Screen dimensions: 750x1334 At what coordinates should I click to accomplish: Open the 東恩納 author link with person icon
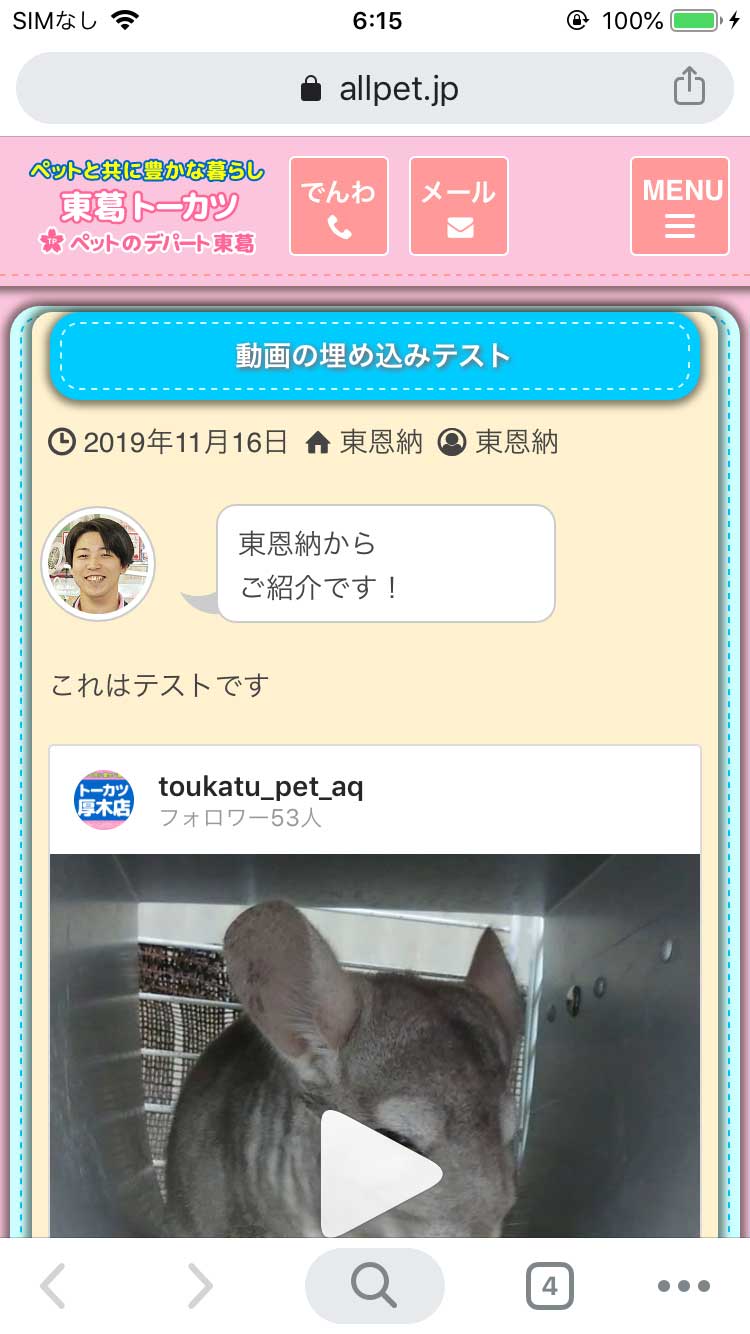[499, 442]
